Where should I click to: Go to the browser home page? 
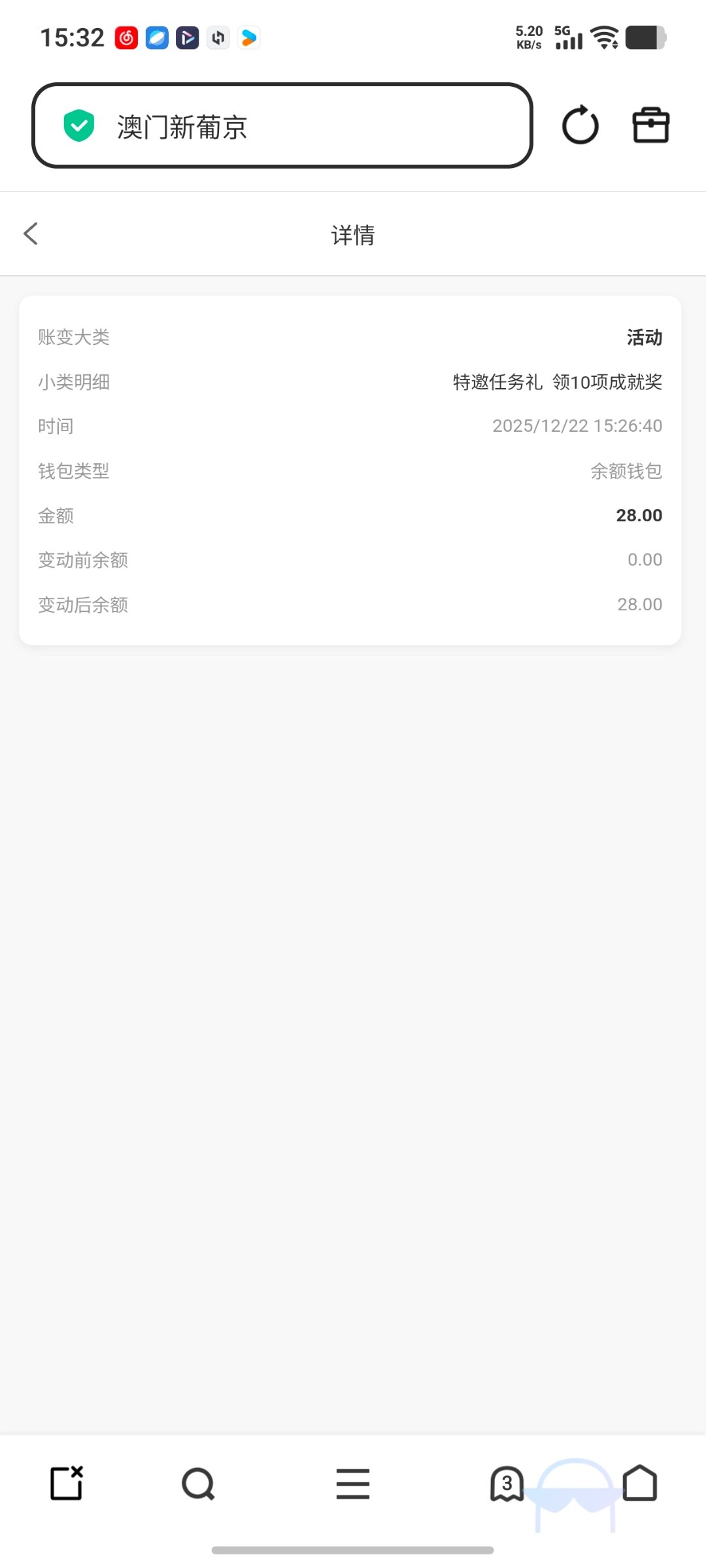pyautogui.click(x=639, y=1484)
